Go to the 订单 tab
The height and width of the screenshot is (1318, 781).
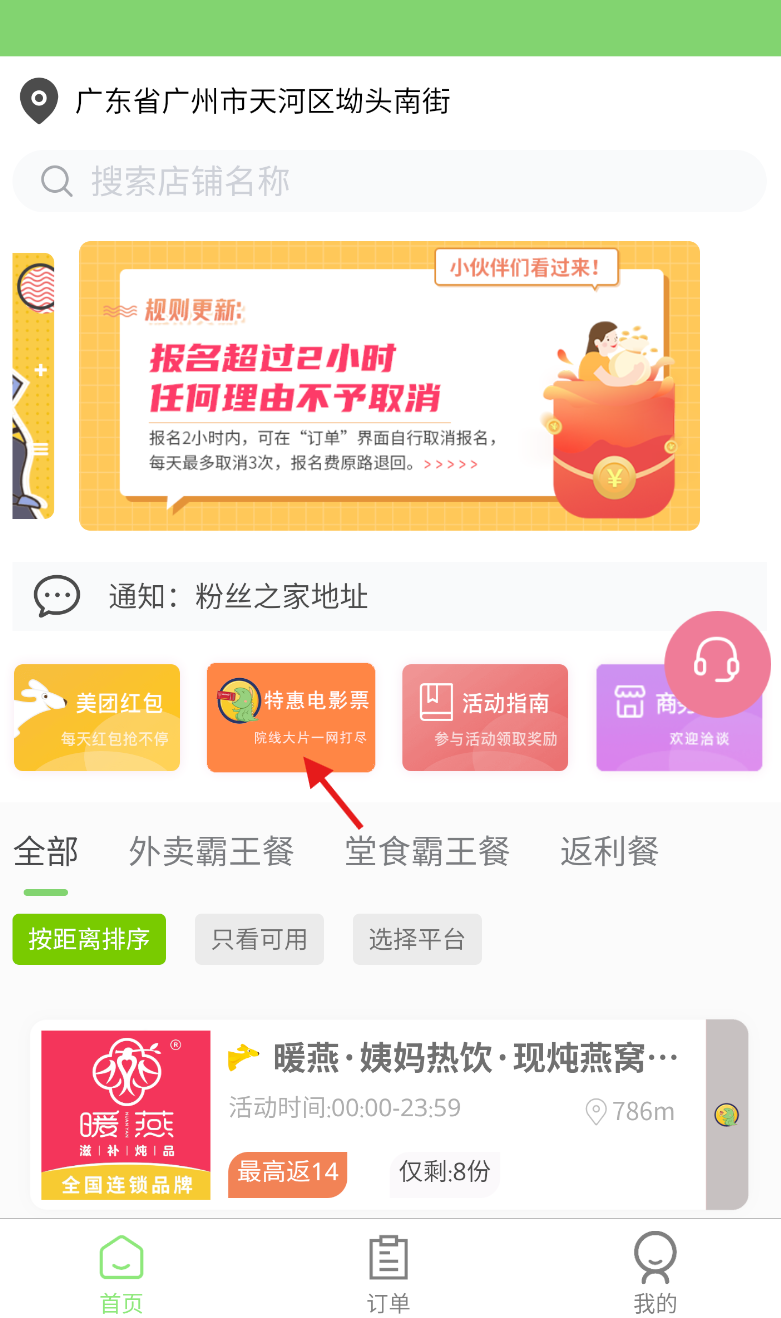click(388, 1274)
